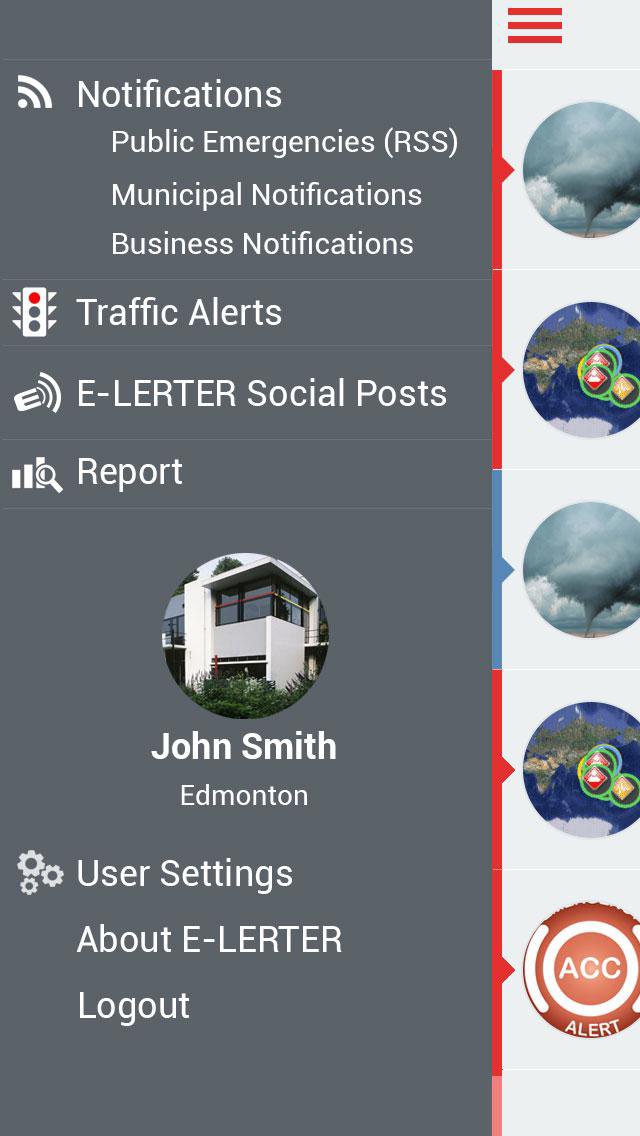
Task: Tap John Smith's profile picture
Action: [245, 635]
